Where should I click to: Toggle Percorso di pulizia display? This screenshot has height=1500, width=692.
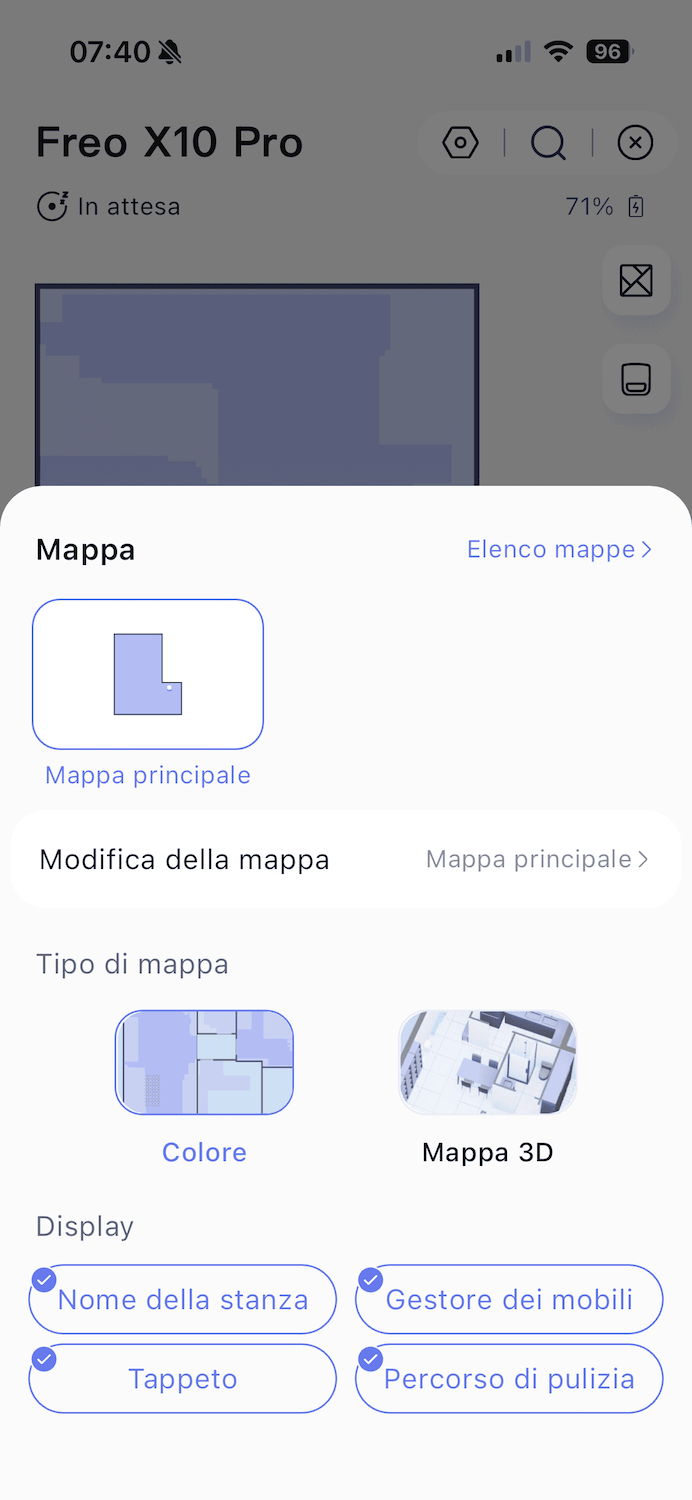click(509, 1379)
